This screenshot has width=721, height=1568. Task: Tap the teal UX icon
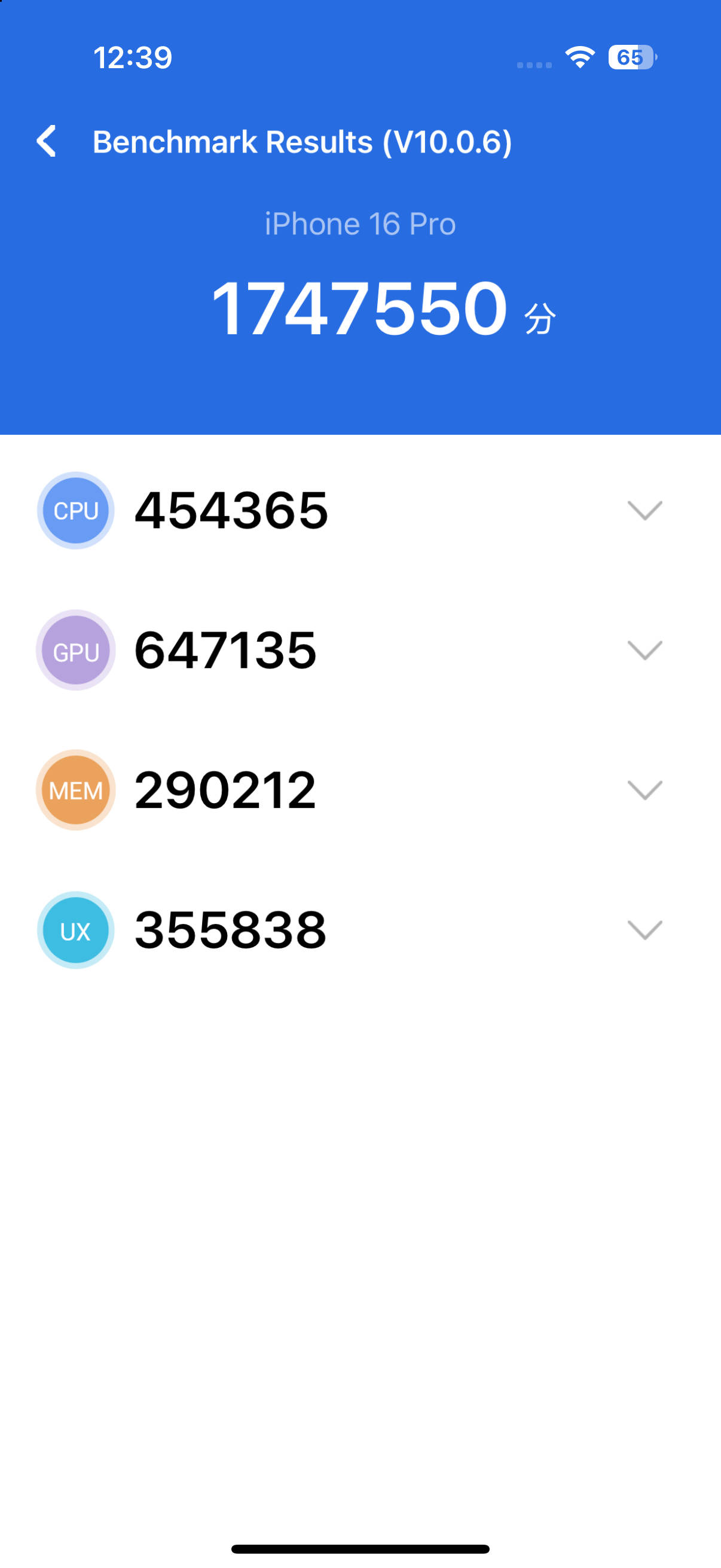click(74, 929)
